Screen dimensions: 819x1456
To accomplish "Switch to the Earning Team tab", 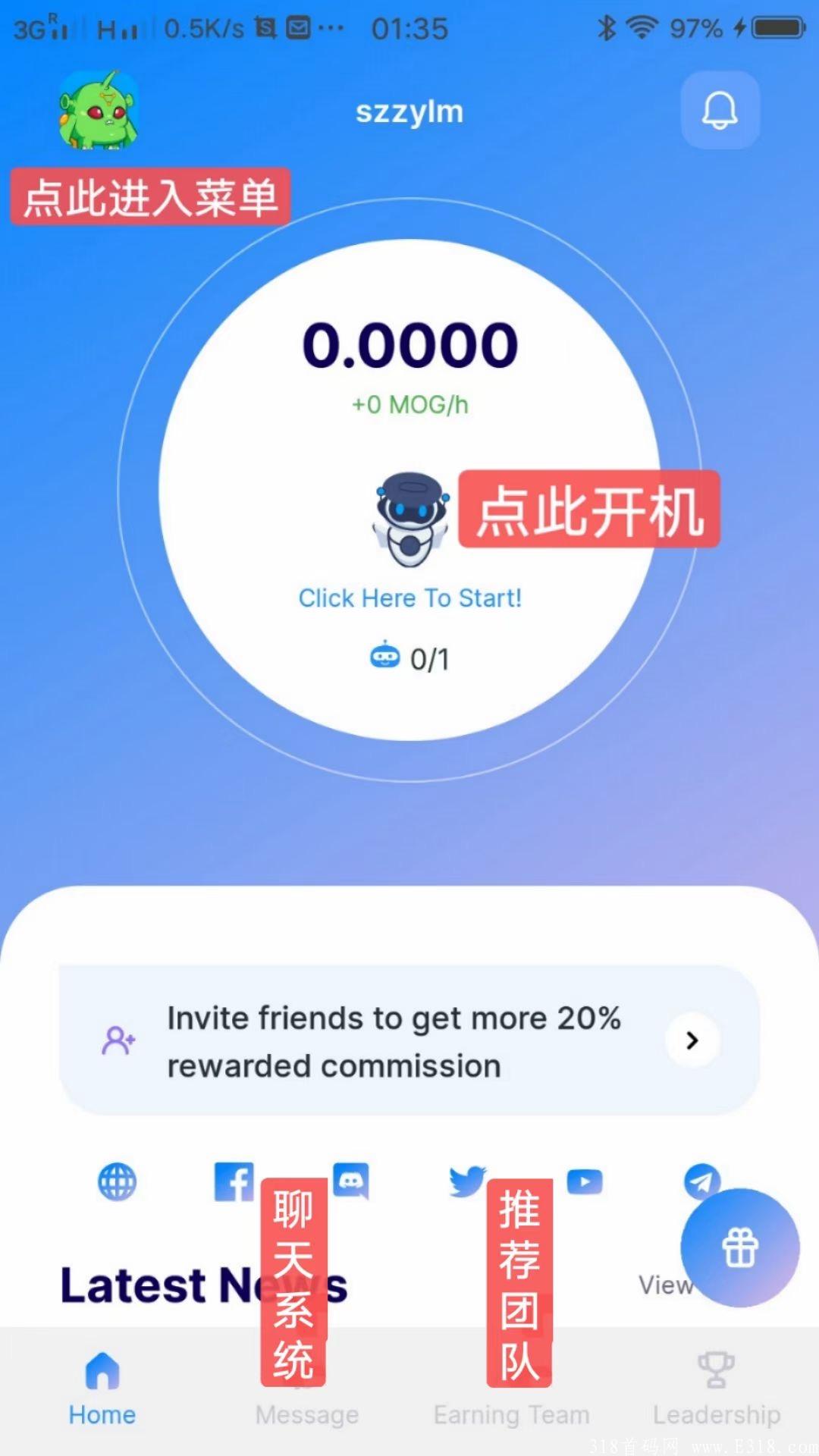I will [x=512, y=1414].
